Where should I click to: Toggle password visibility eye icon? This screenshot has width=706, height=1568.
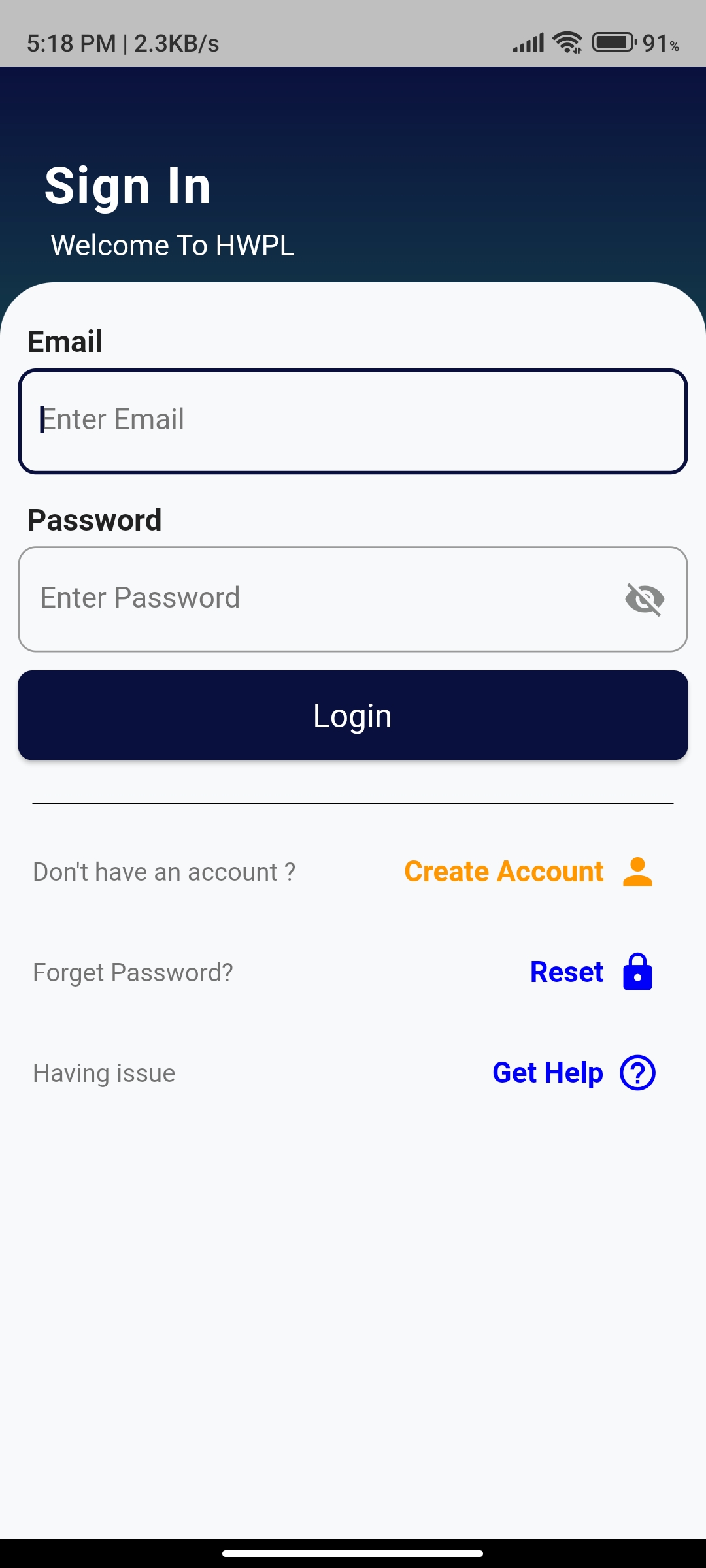(x=645, y=598)
